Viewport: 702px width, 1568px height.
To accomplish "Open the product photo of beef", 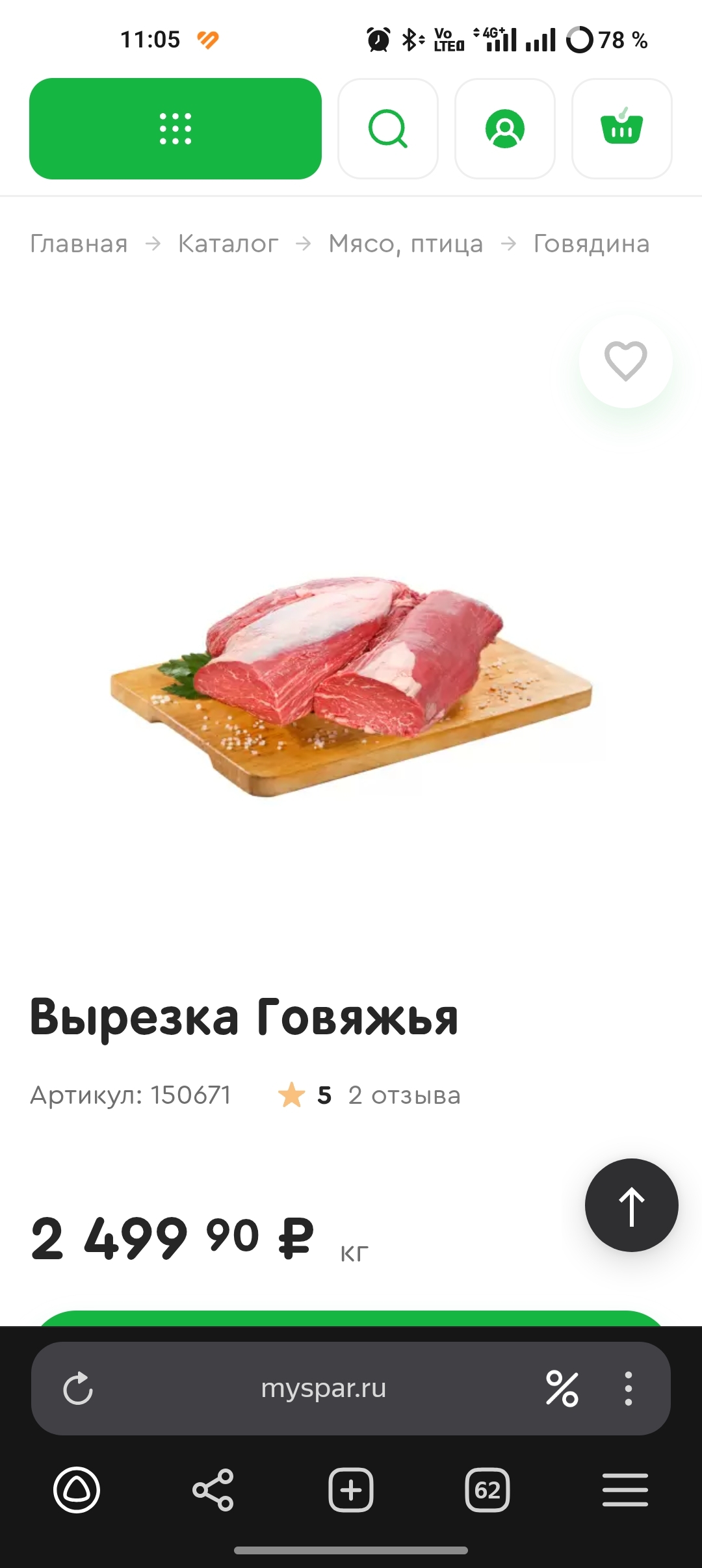I will 351,686.
